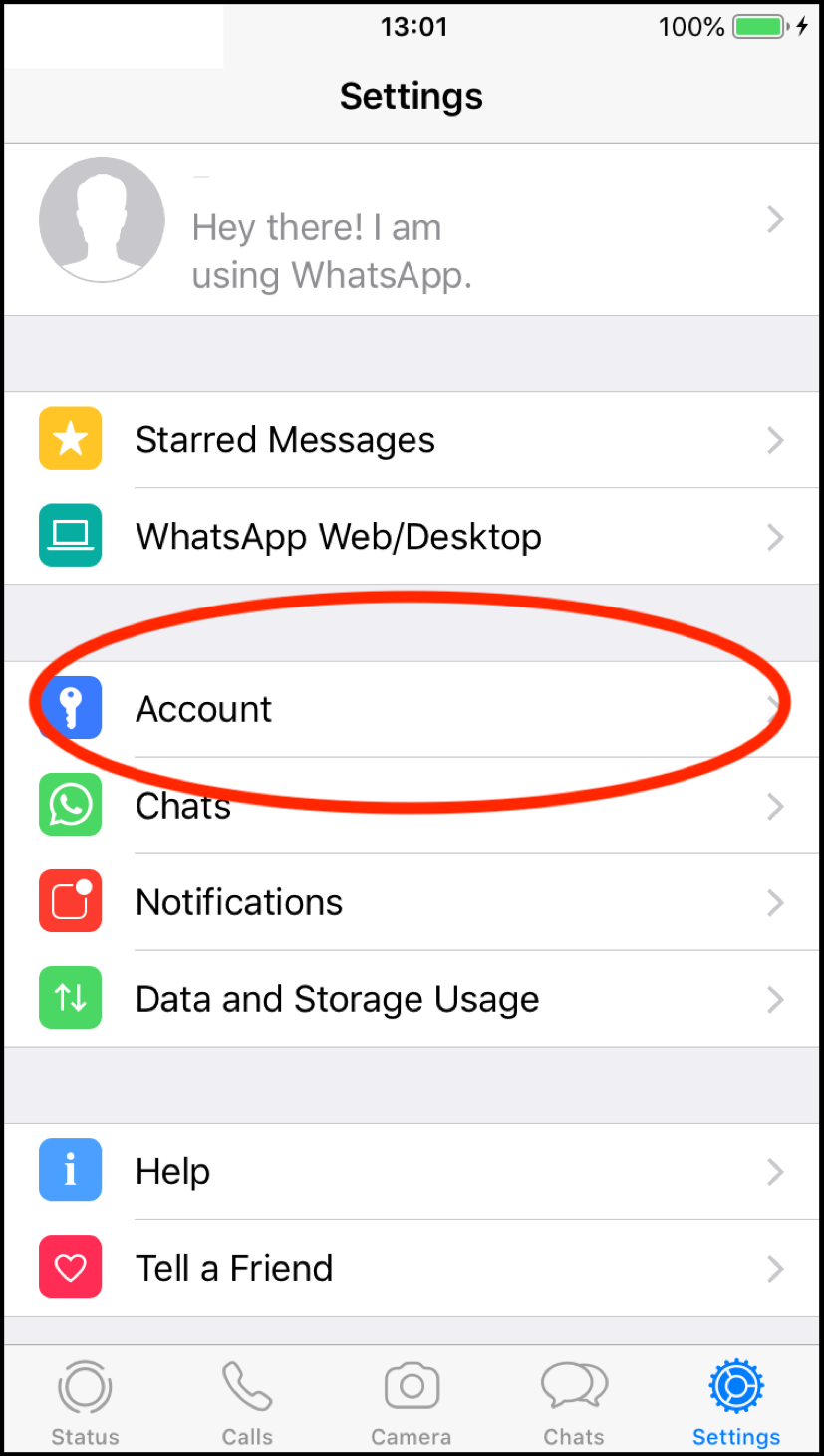Open Starred Messages
The width and height of the screenshot is (824, 1456).
pyautogui.click(x=412, y=440)
